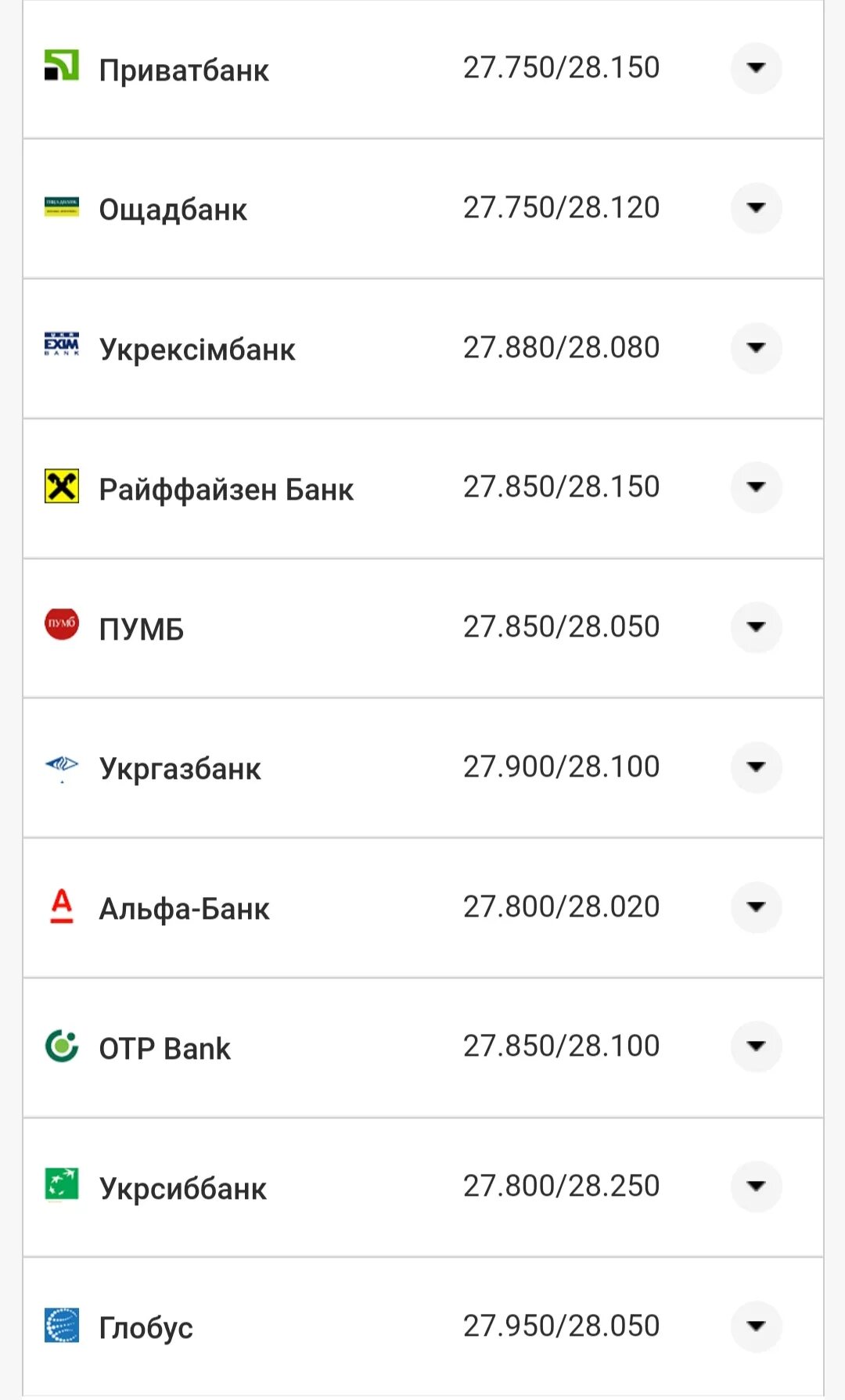This screenshot has height=1400, width=845.
Task: Expand OTP Bank rate details
Action: click(x=756, y=1046)
